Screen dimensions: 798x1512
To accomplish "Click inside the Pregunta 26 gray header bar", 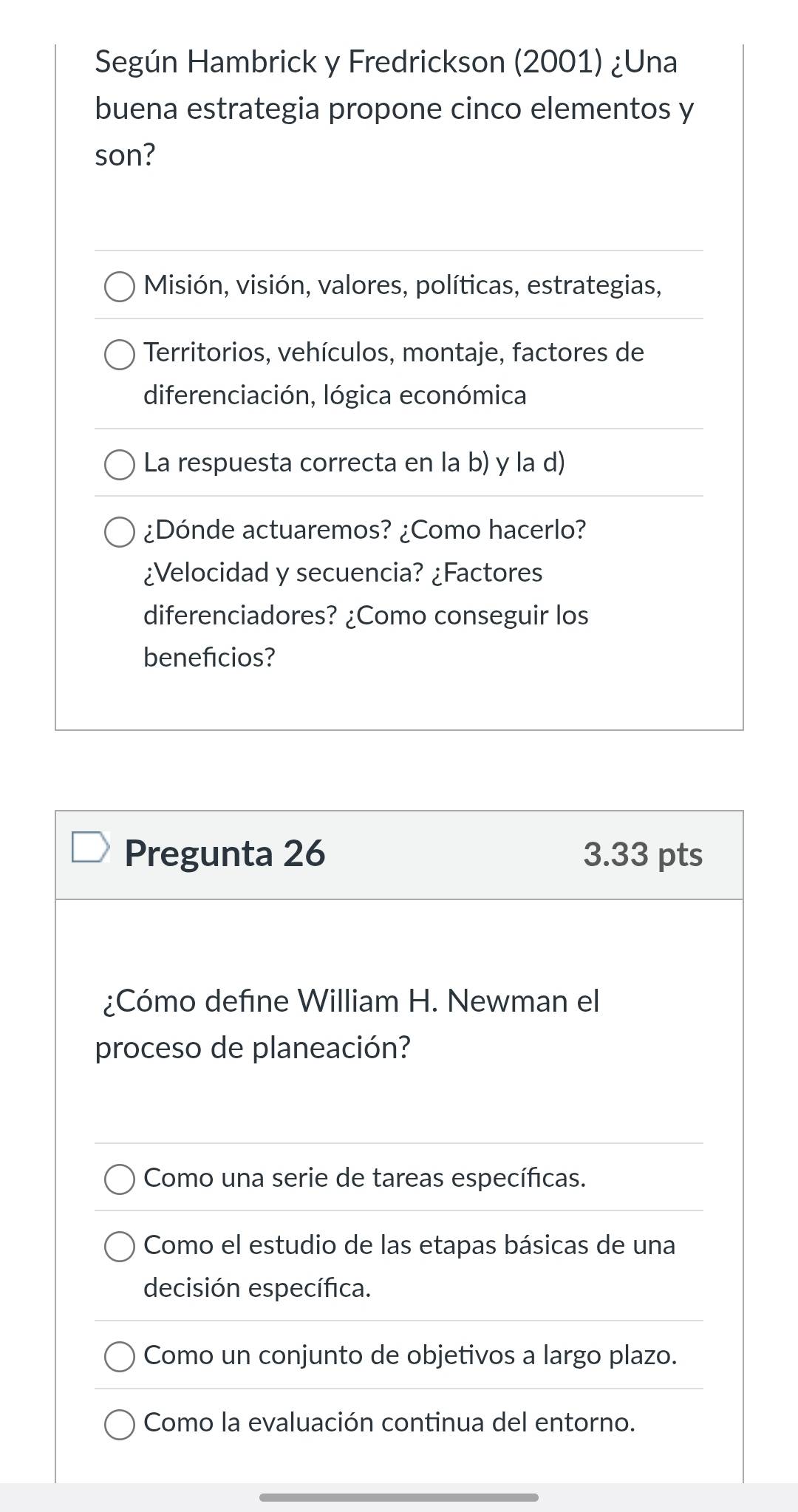I will [443, 854].
